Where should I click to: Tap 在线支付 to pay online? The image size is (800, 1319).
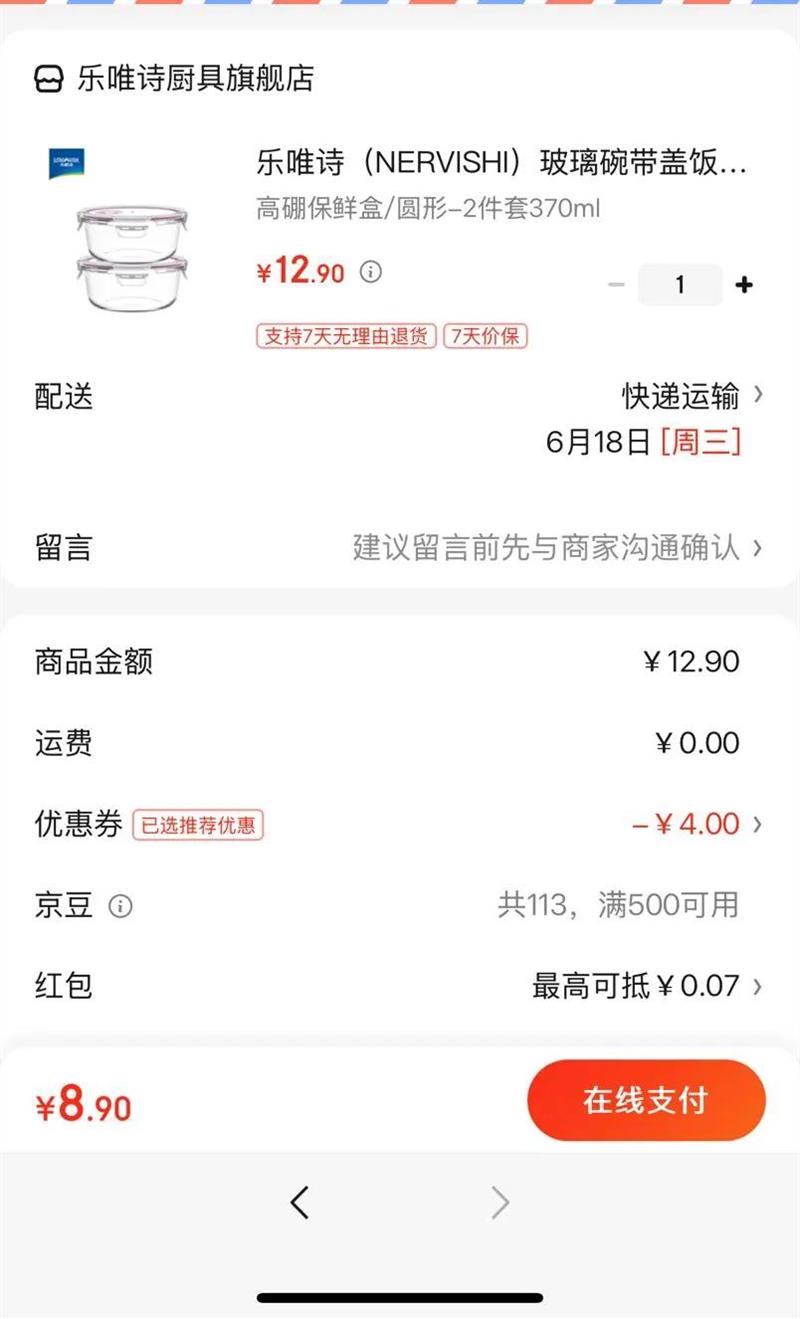(x=646, y=1100)
